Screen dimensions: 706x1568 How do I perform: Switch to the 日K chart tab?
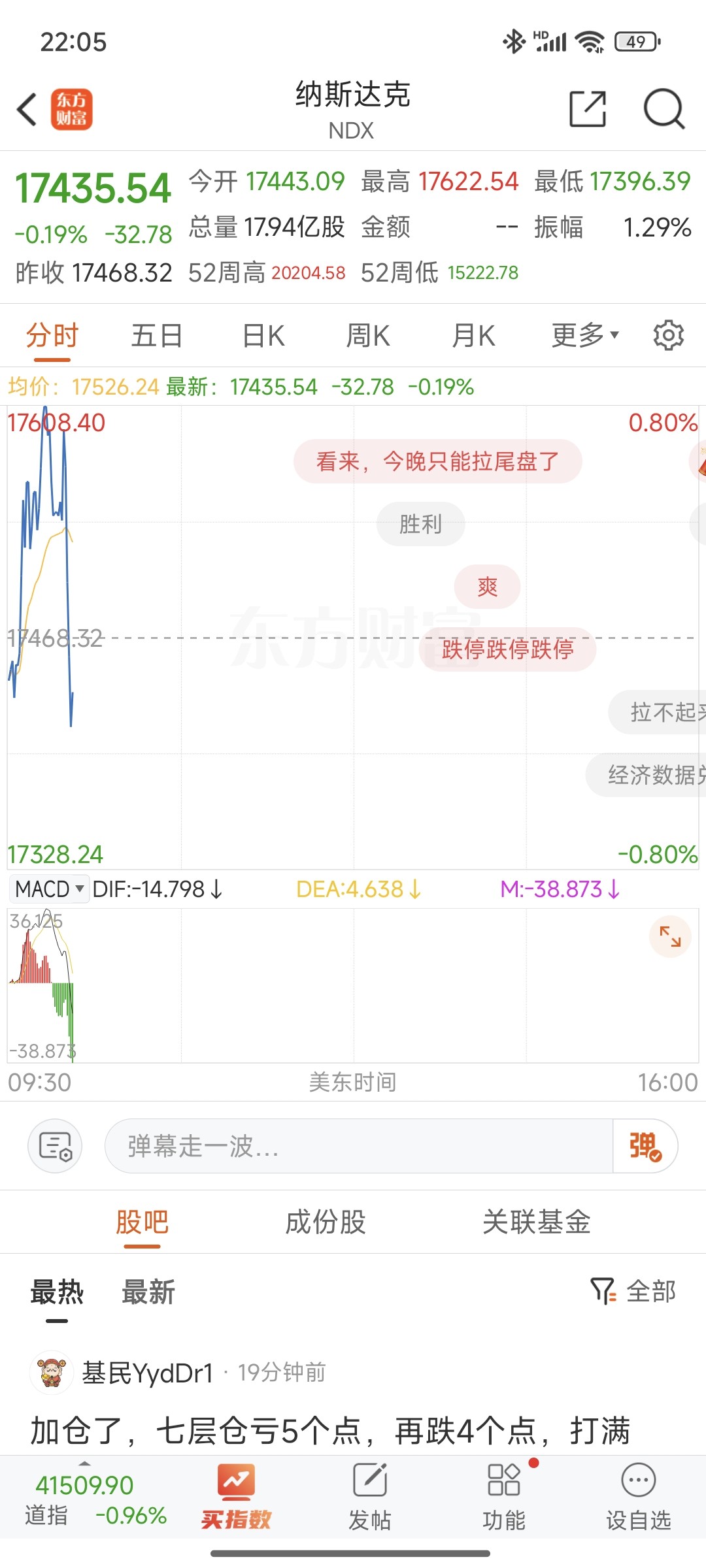[x=263, y=336]
